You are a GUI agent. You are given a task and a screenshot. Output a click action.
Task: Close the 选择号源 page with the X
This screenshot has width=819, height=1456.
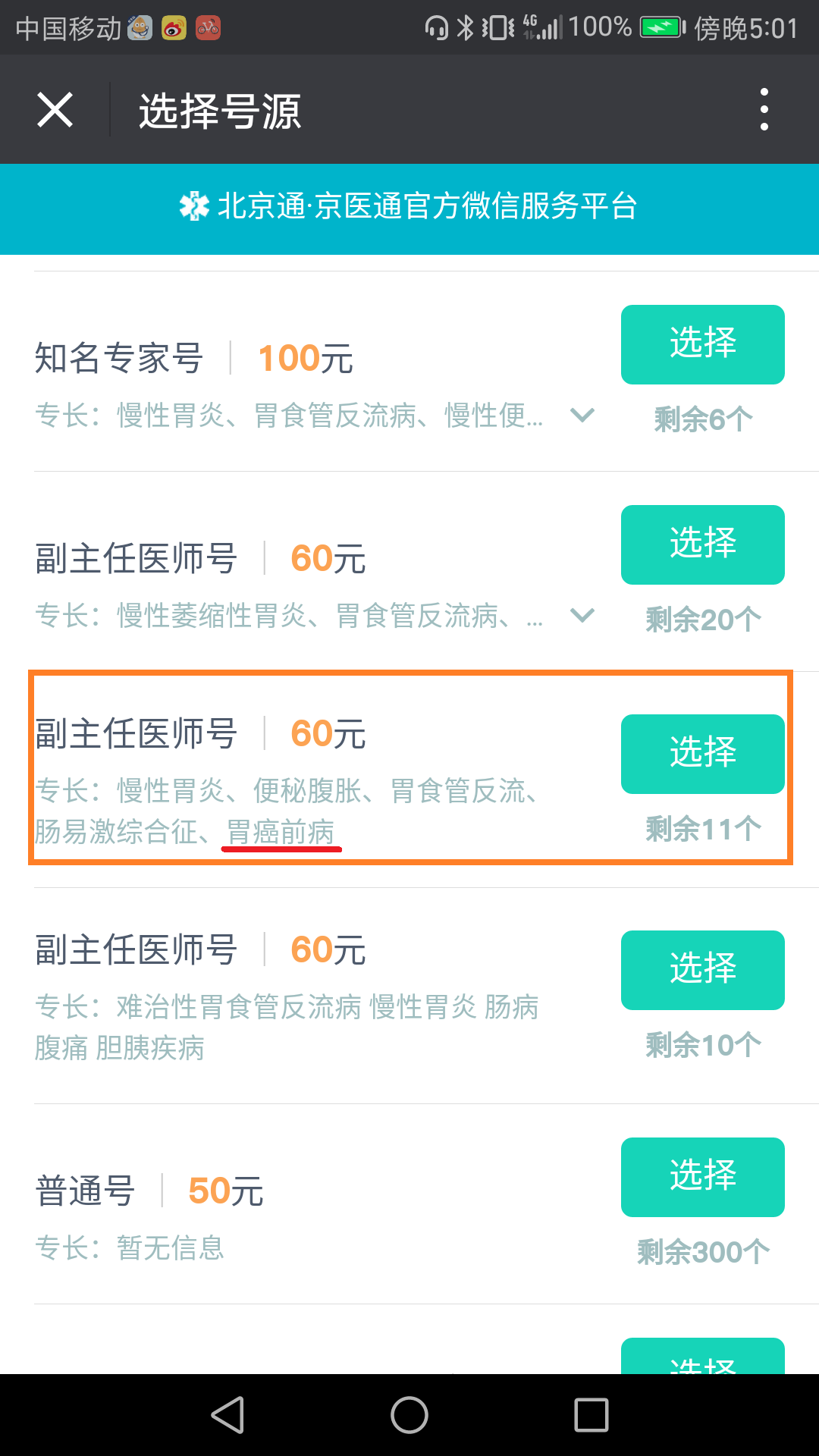point(55,109)
